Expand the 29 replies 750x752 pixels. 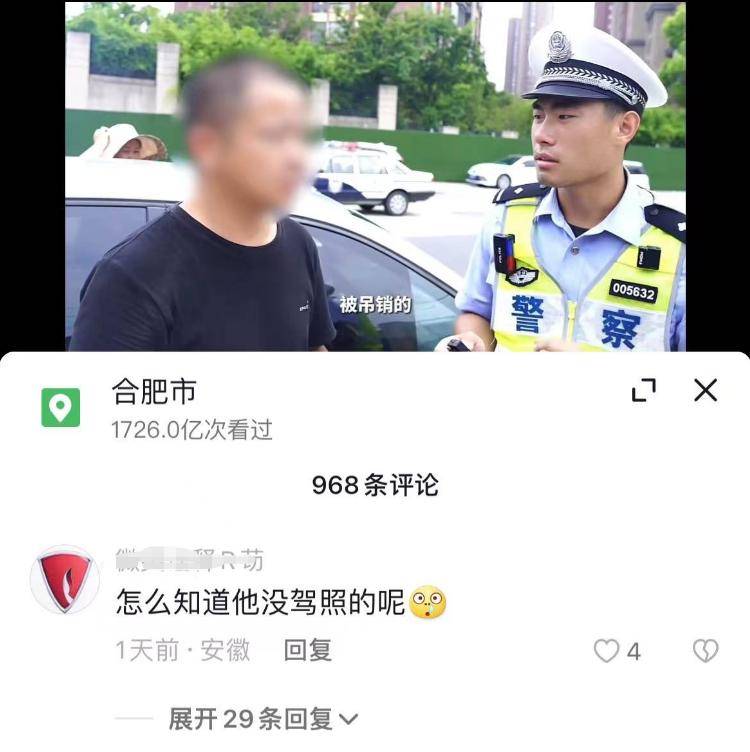[263, 718]
